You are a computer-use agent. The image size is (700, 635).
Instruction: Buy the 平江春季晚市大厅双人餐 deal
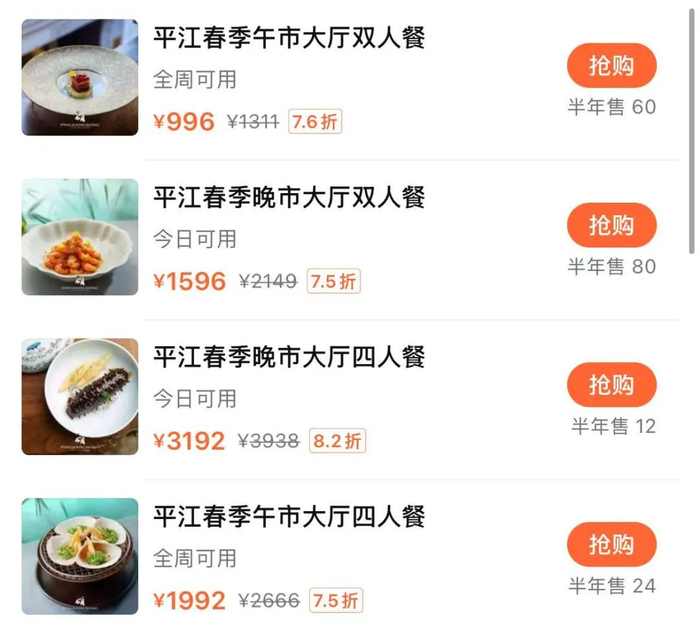pyautogui.click(x=611, y=226)
